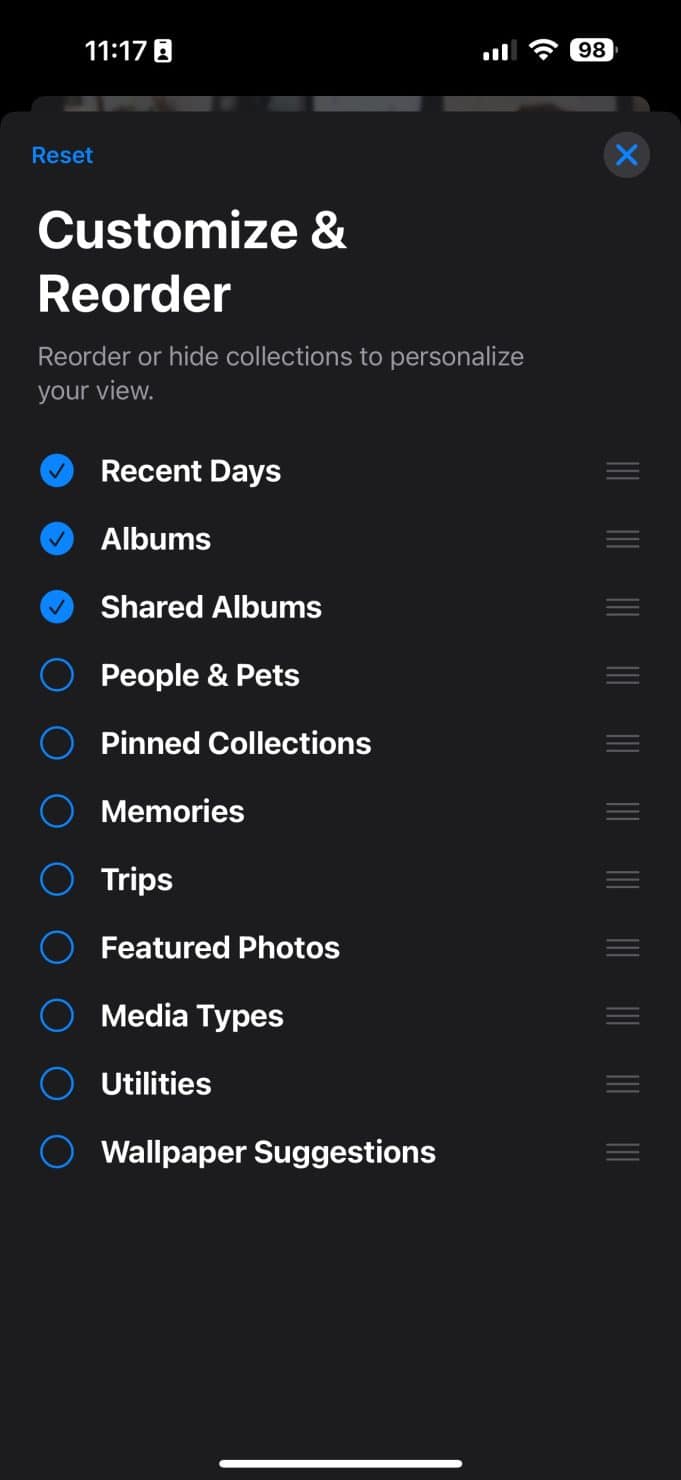Enable People & Pets collection
681x1480 pixels.
click(x=57, y=675)
